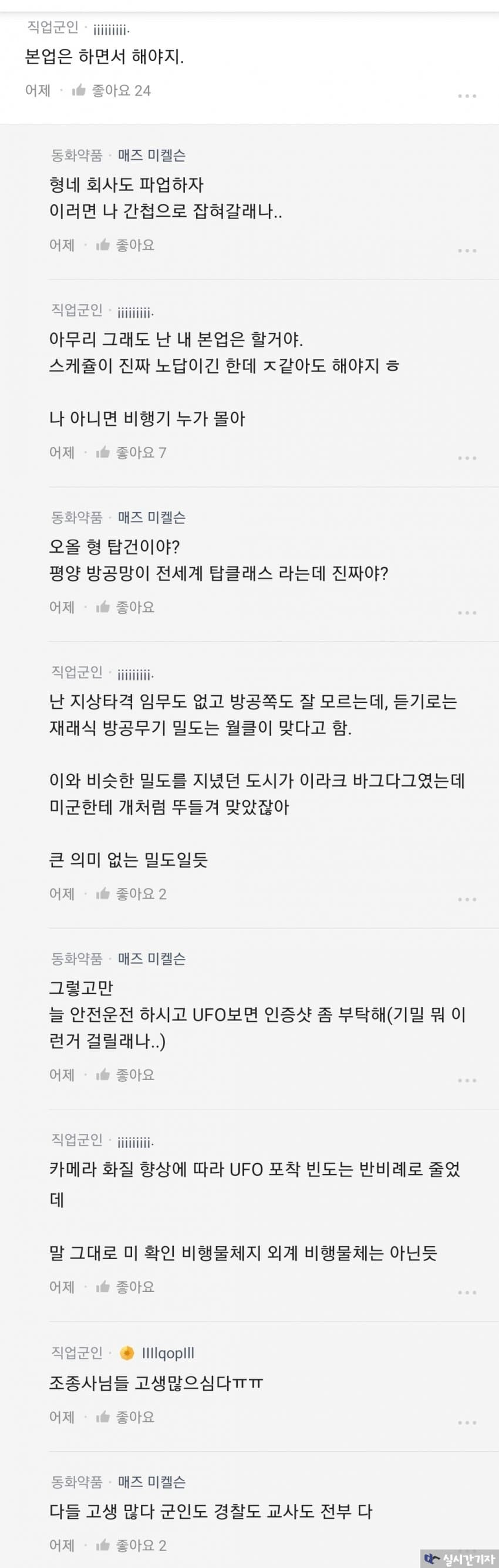Open more options on '나 아니면 비행기 누가 몰아' reply
Screen dimensions: 499x1568
(x=467, y=457)
